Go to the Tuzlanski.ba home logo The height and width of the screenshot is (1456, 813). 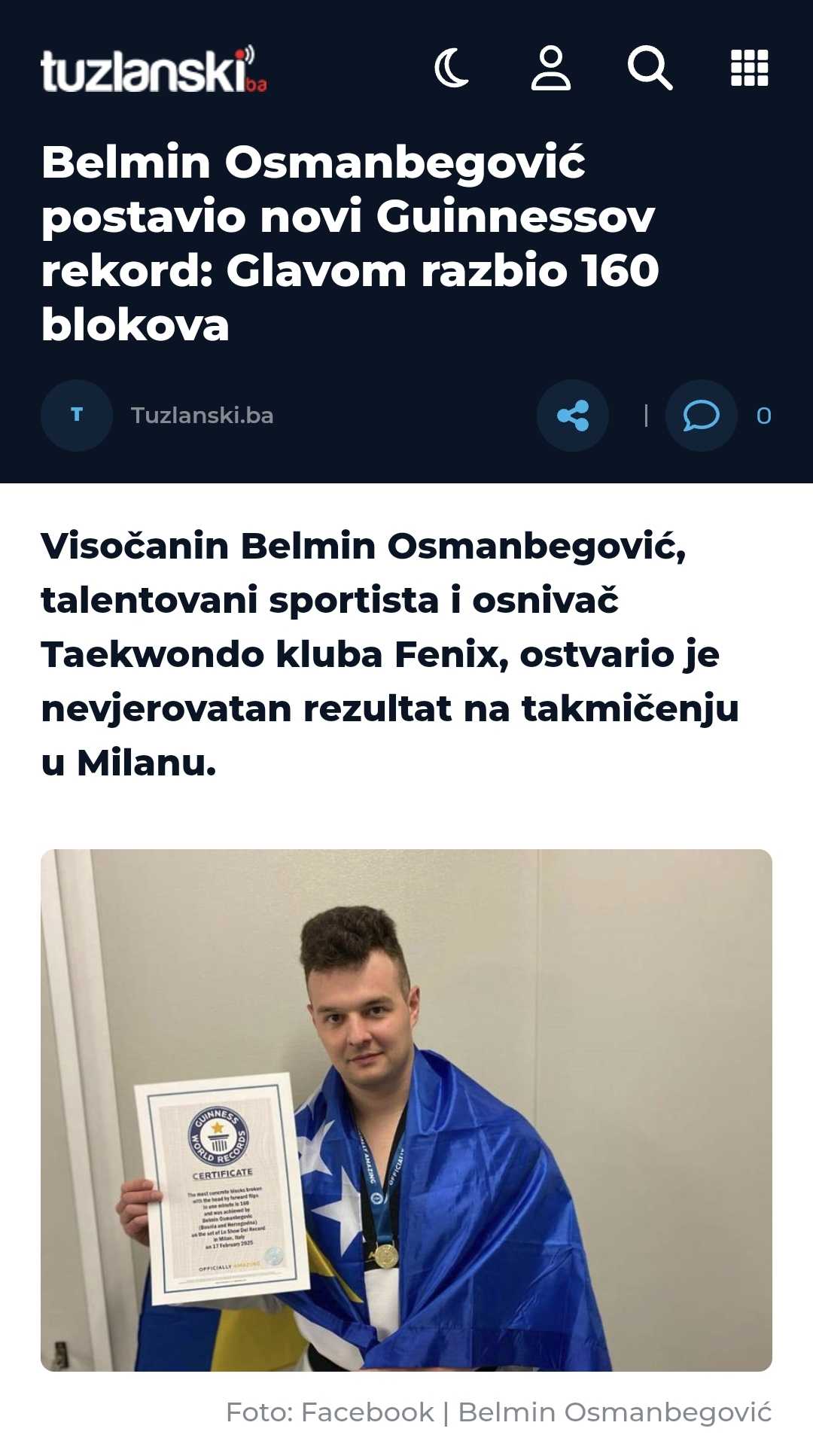154,69
